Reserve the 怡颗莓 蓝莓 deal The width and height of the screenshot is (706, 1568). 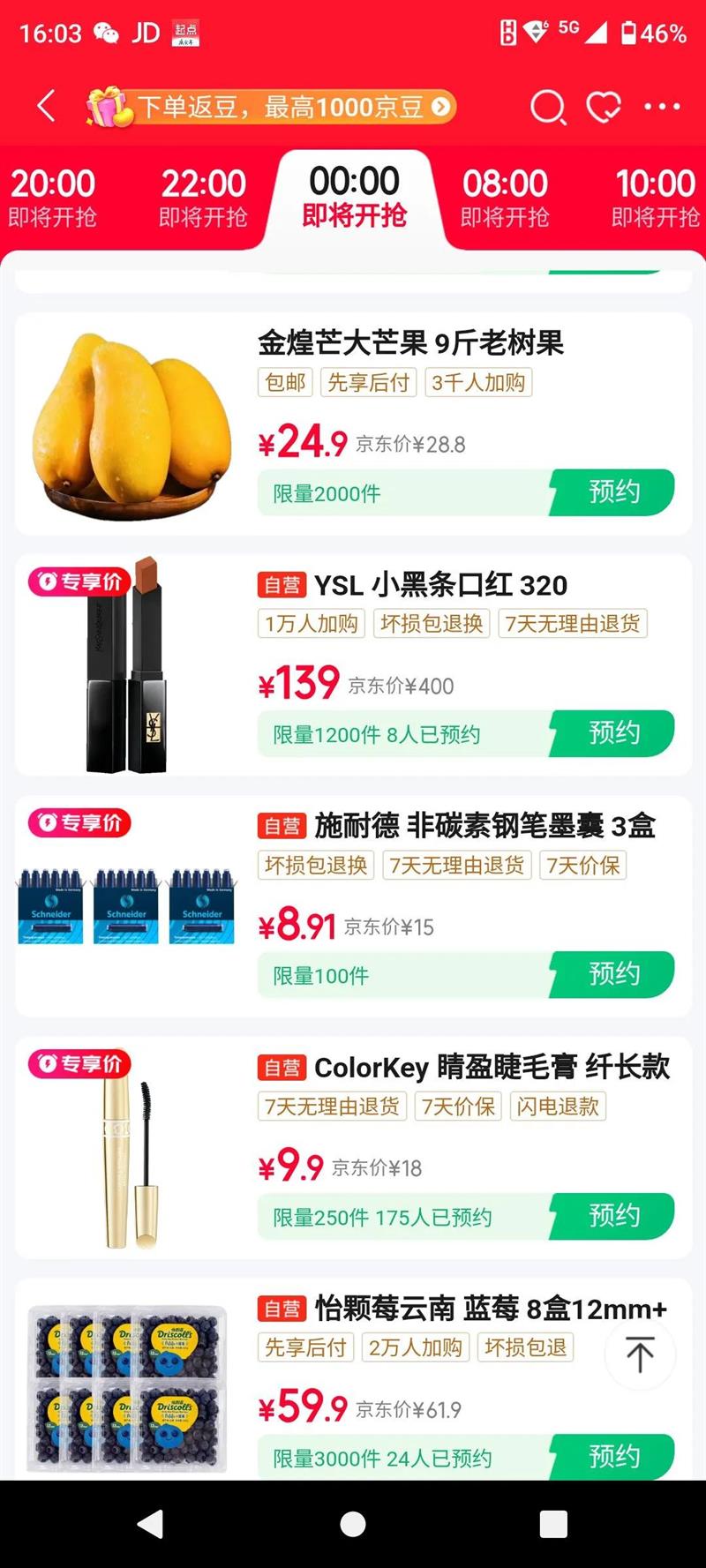click(x=613, y=1456)
